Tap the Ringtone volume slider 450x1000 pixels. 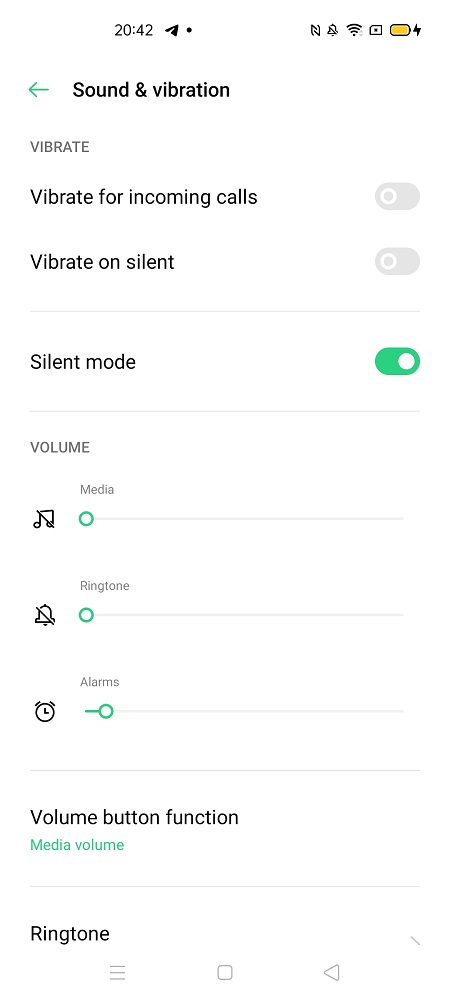[x=242, y=615]
